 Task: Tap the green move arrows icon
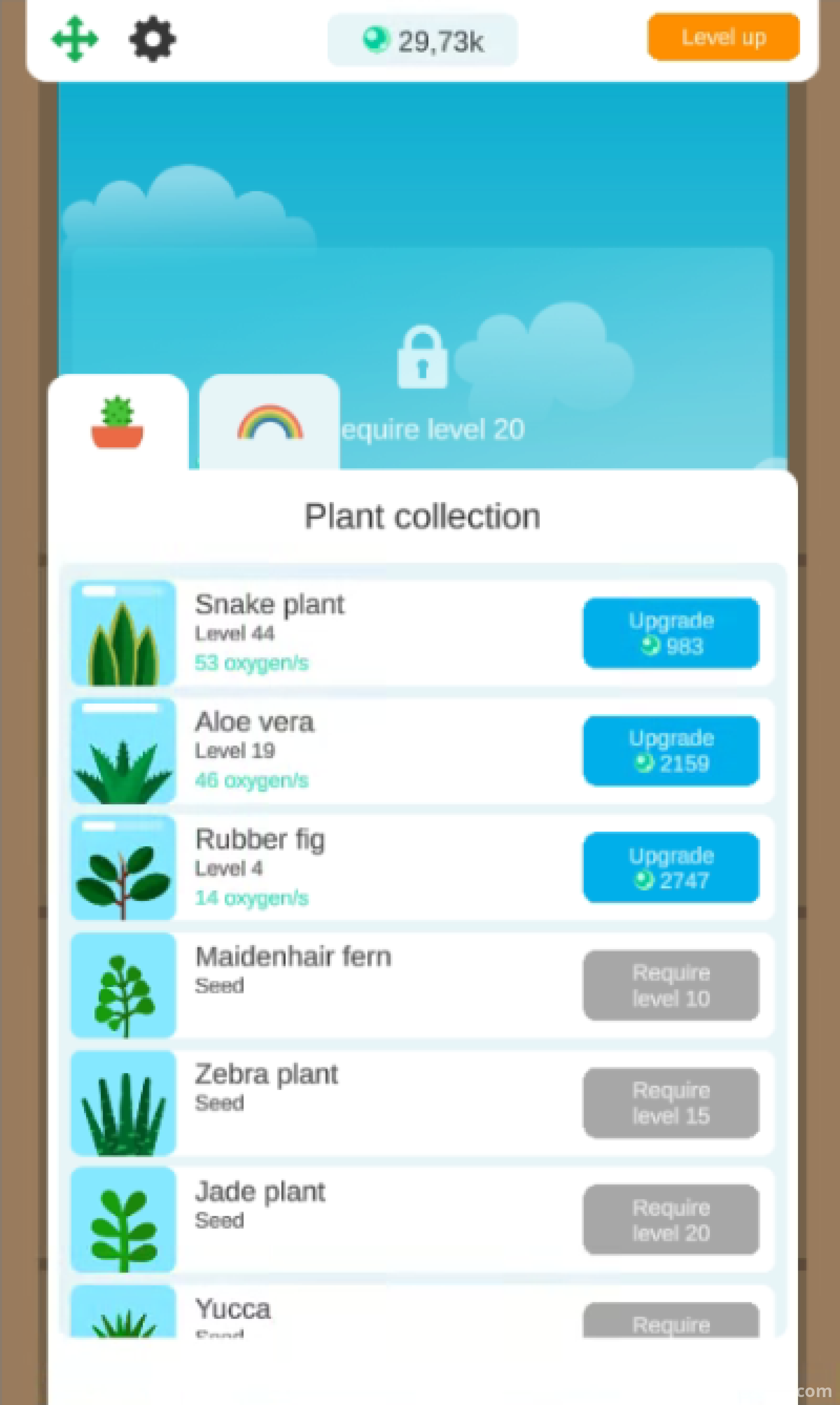(x=75, y=39)
